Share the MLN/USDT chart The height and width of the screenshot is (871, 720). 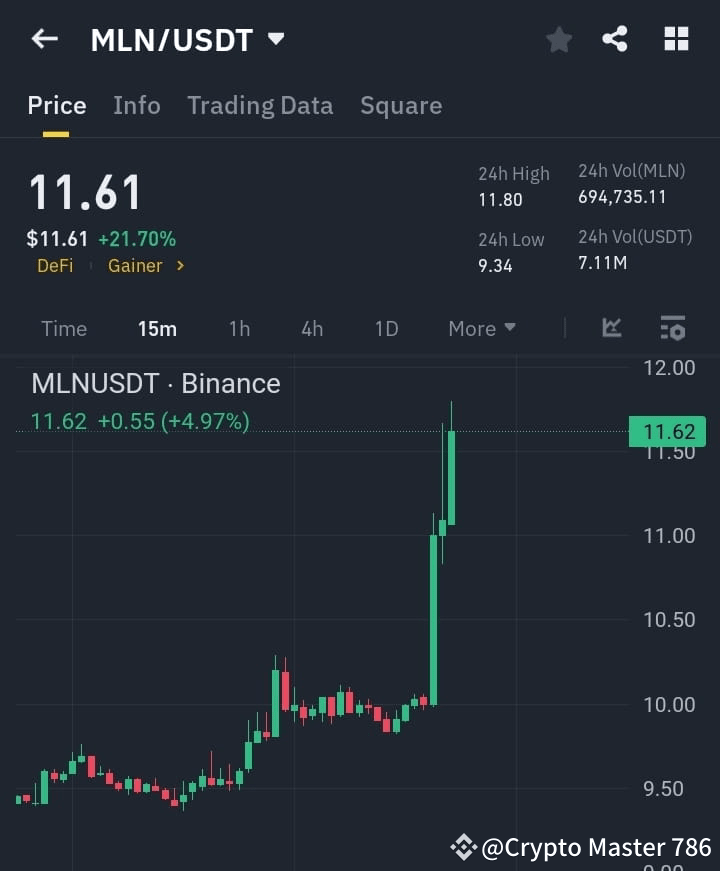(616, 39)
